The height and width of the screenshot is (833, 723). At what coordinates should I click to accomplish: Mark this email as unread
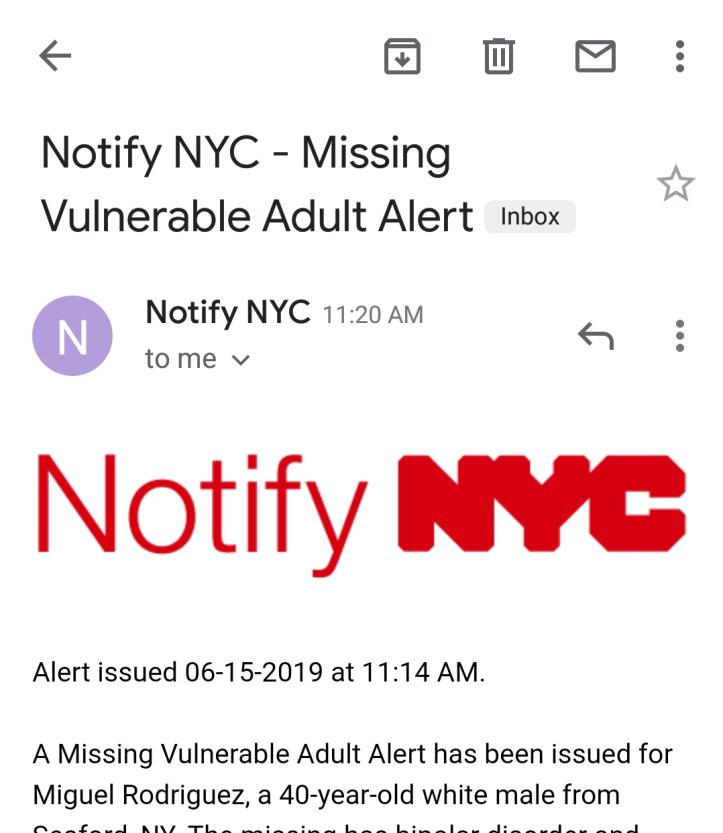(x=595, y=57)
